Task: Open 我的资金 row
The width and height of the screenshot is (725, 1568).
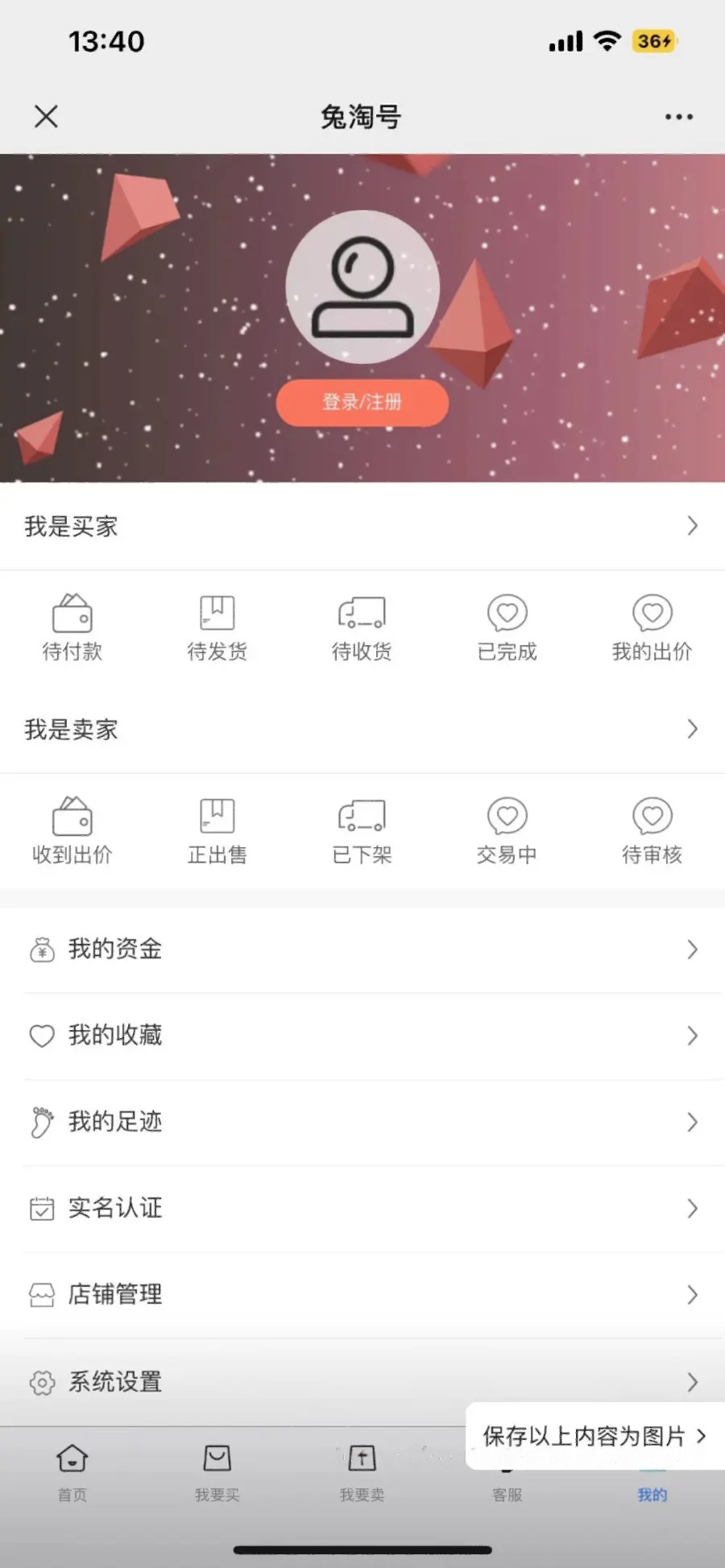Action: coord(362,949)
